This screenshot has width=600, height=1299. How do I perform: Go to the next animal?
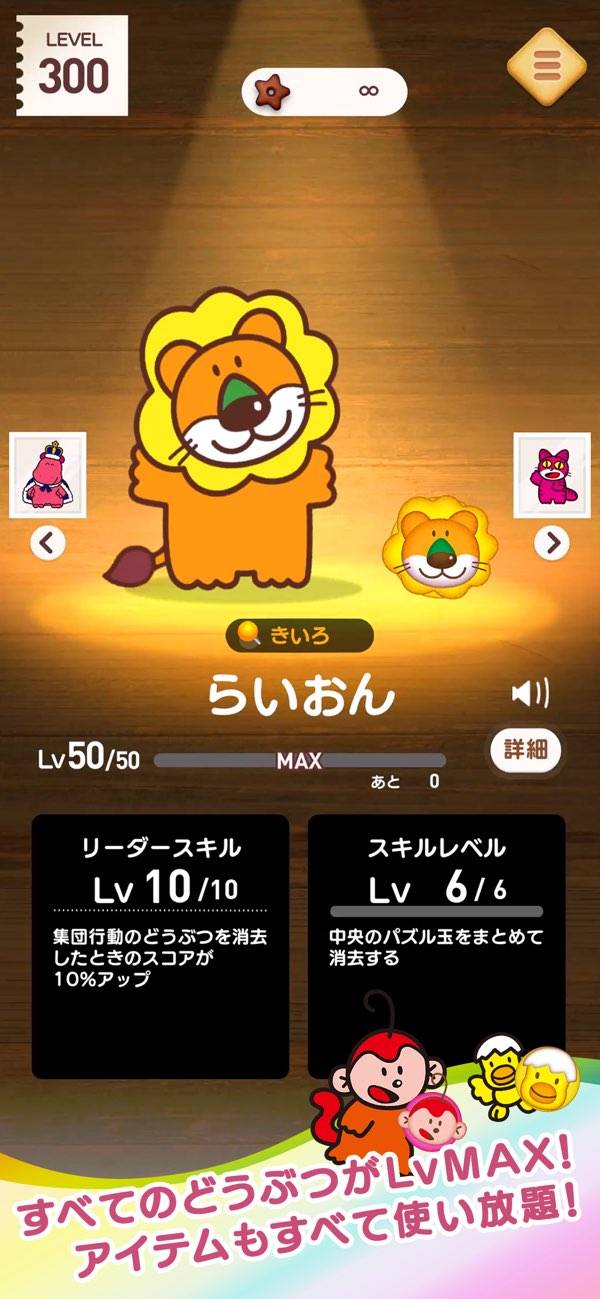551,543
